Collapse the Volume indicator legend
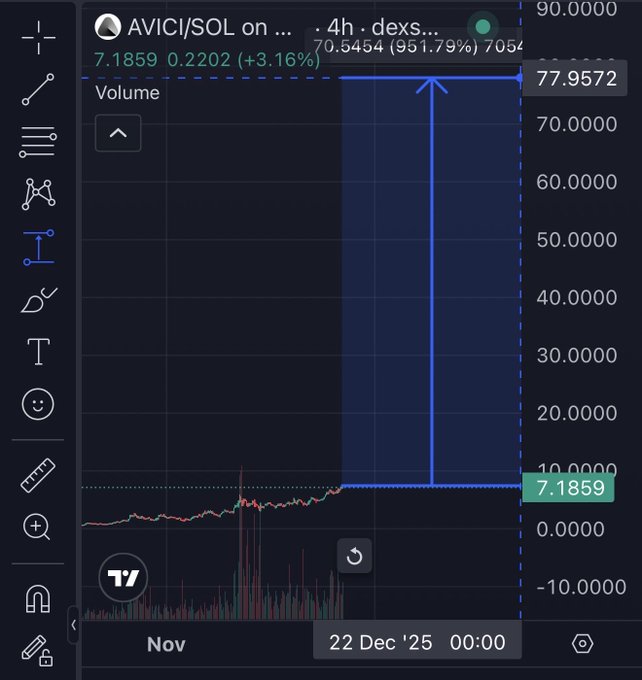The image size is (642, 680). click(118, 133)
